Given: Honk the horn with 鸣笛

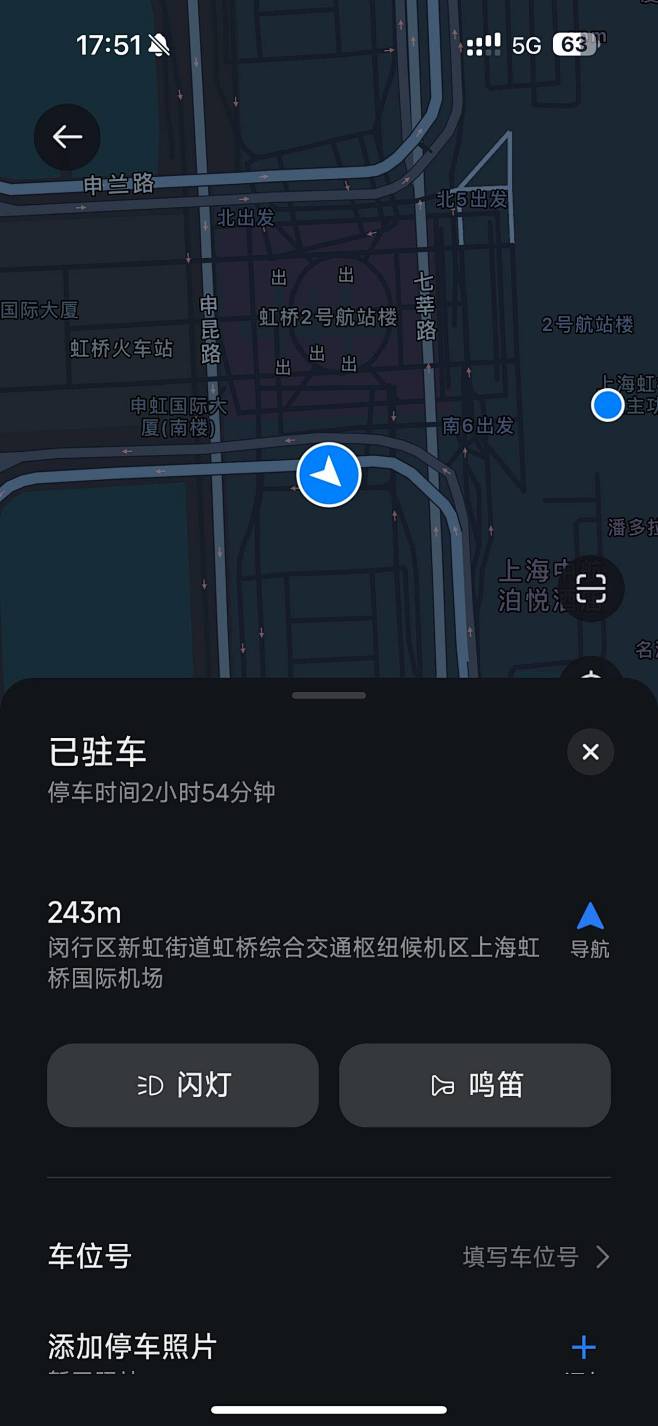Looking at the screenshot, I should pyautogui.click(x=475, y=1085).
